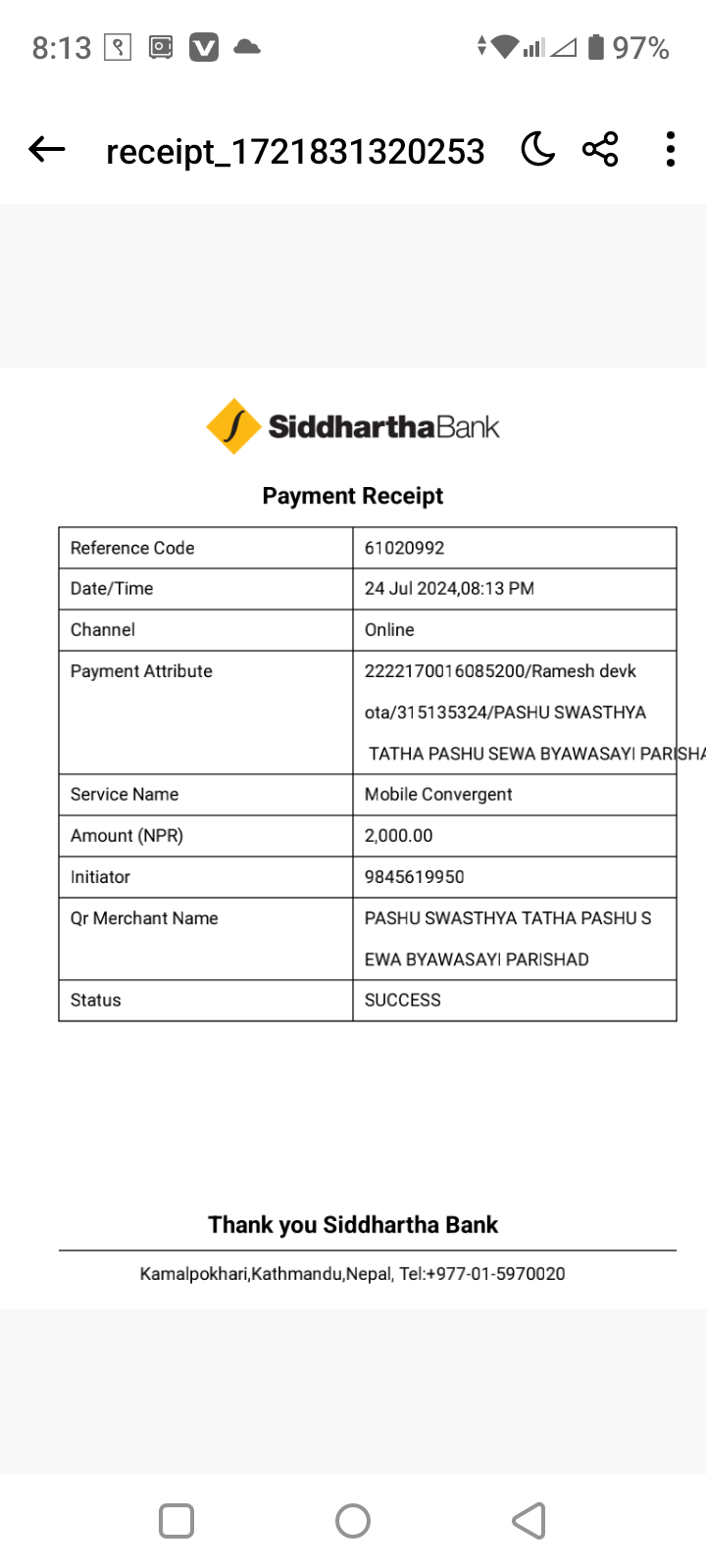Open the three-dot overflow menu

click(671, 149)
